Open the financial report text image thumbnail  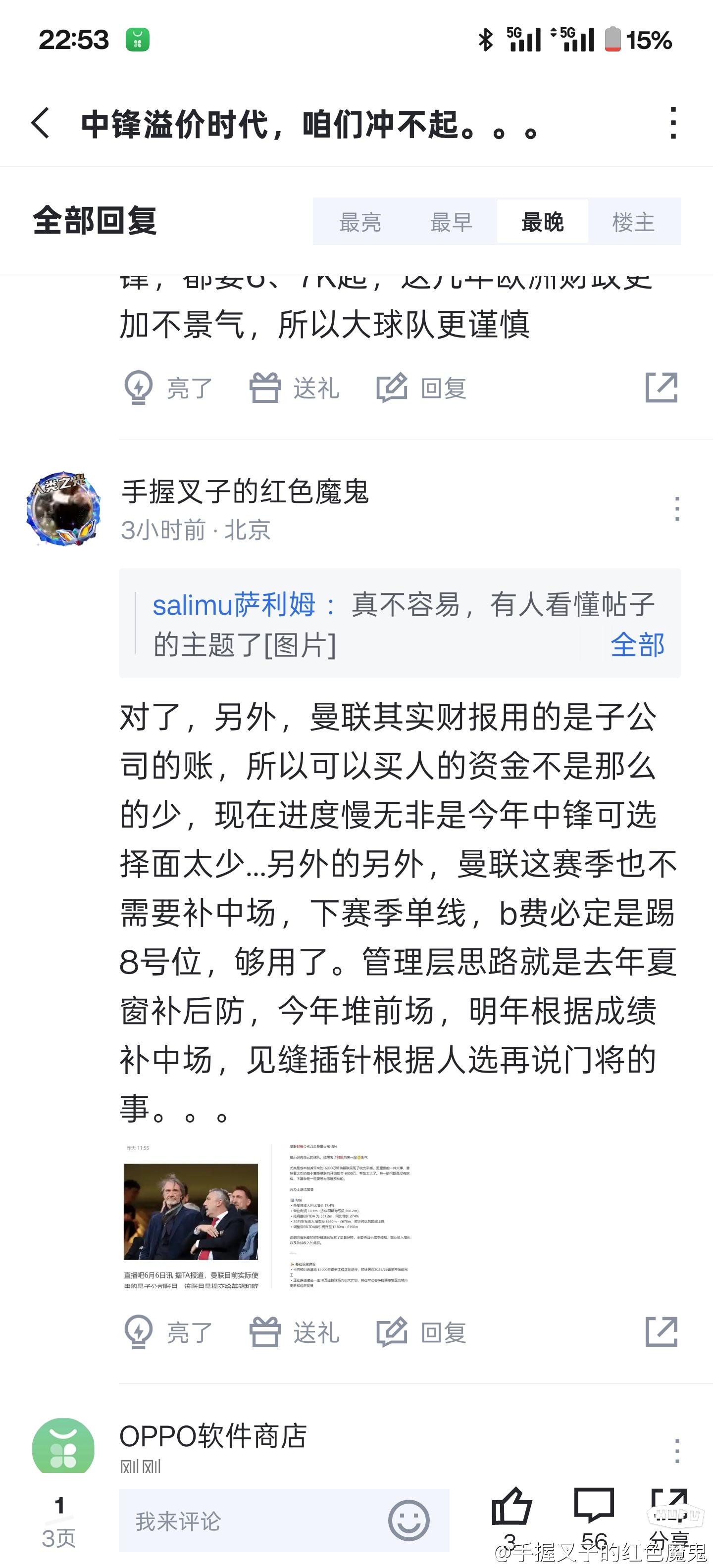pos(350,1216)
